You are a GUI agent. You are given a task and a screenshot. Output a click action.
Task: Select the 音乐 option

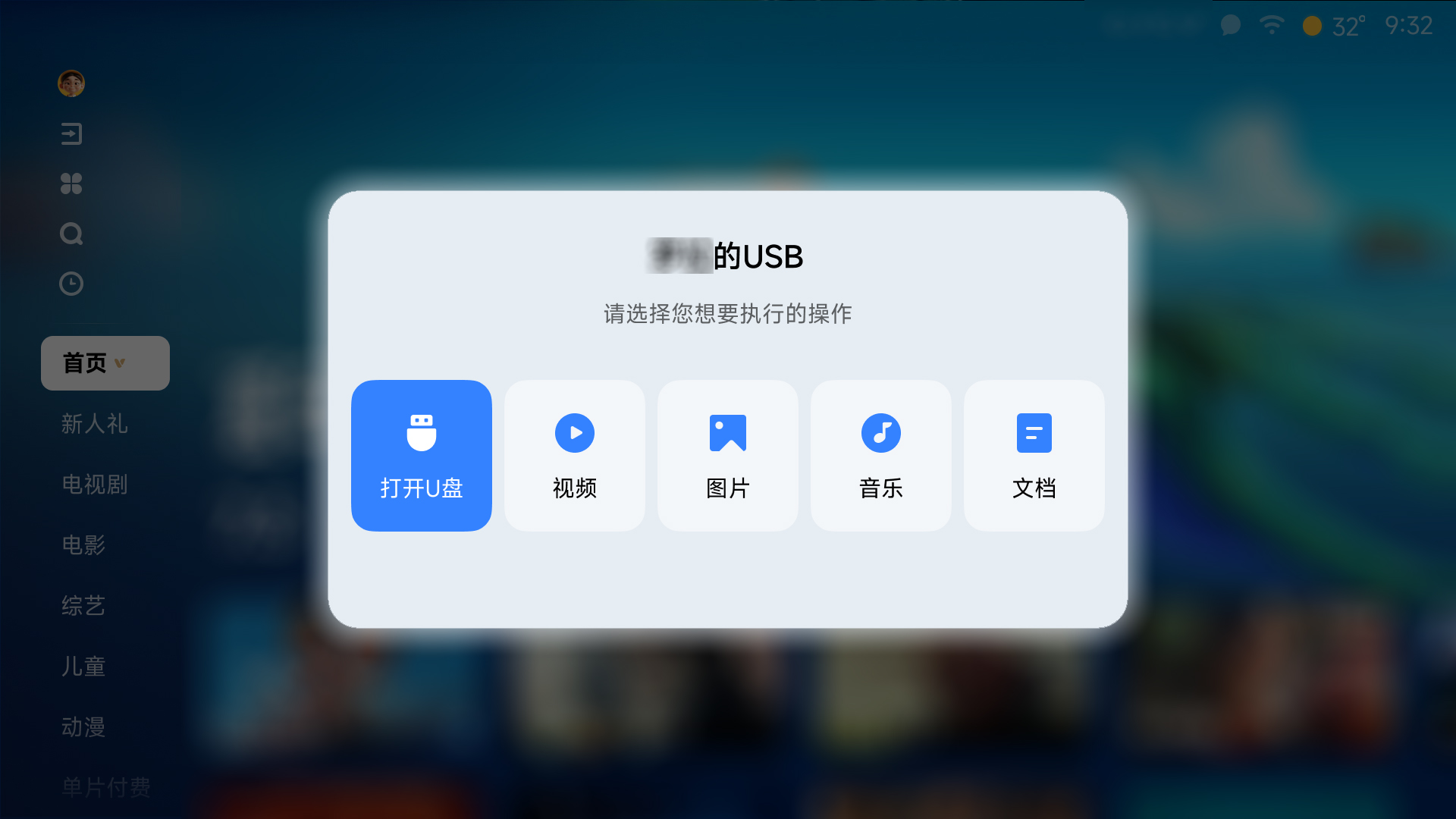click(x=880, y=455)
